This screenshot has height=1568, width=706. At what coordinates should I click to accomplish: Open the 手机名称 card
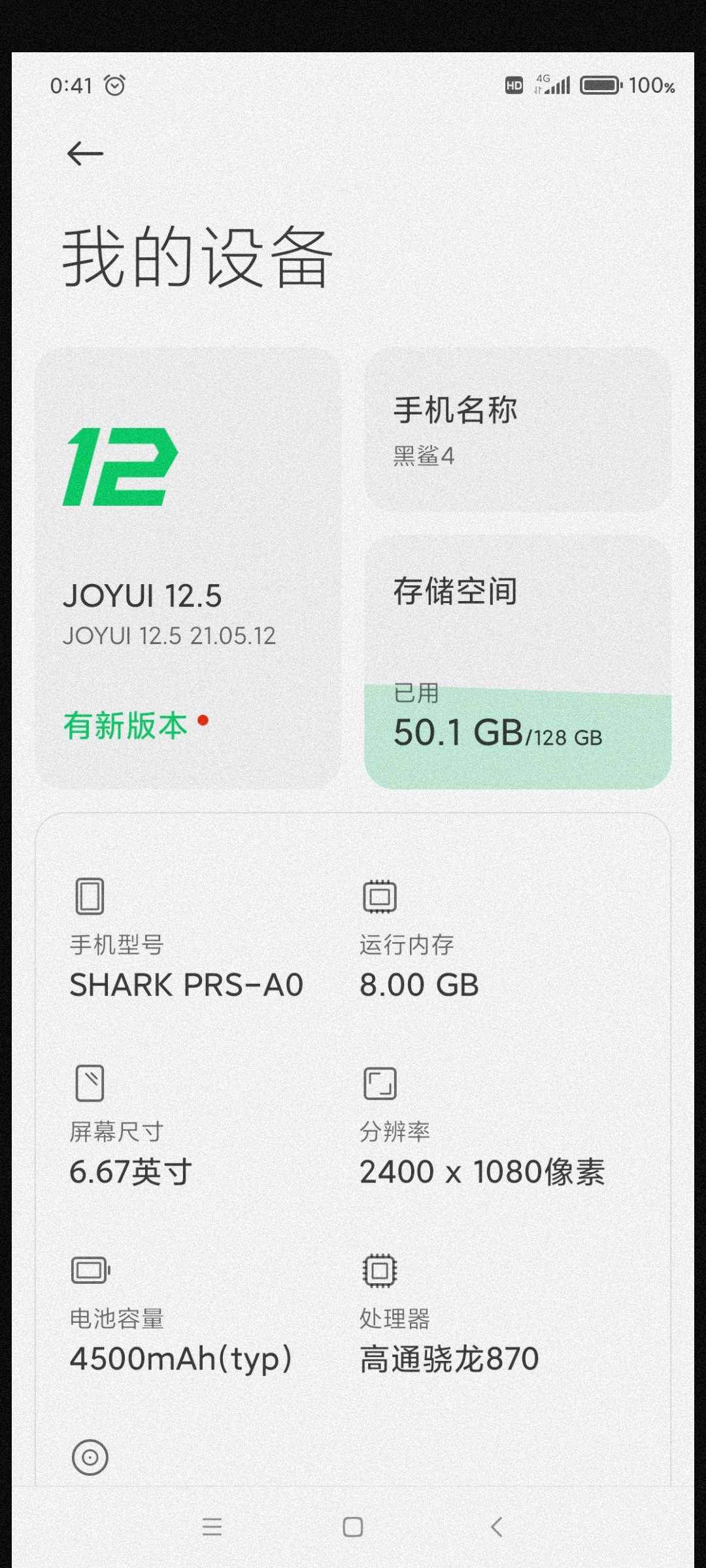point(518,429)
